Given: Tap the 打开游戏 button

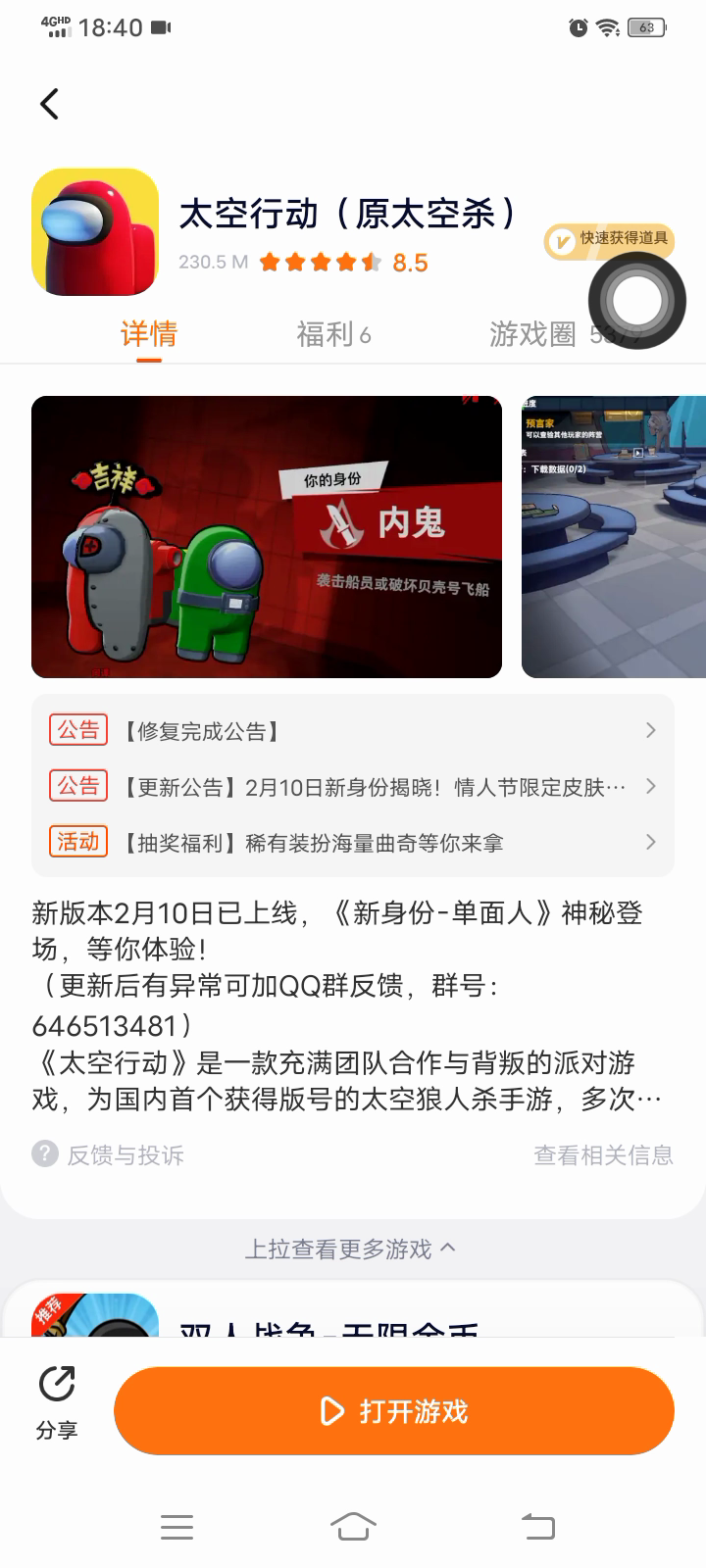Looking at the screenshot, I should point(394,1411).
